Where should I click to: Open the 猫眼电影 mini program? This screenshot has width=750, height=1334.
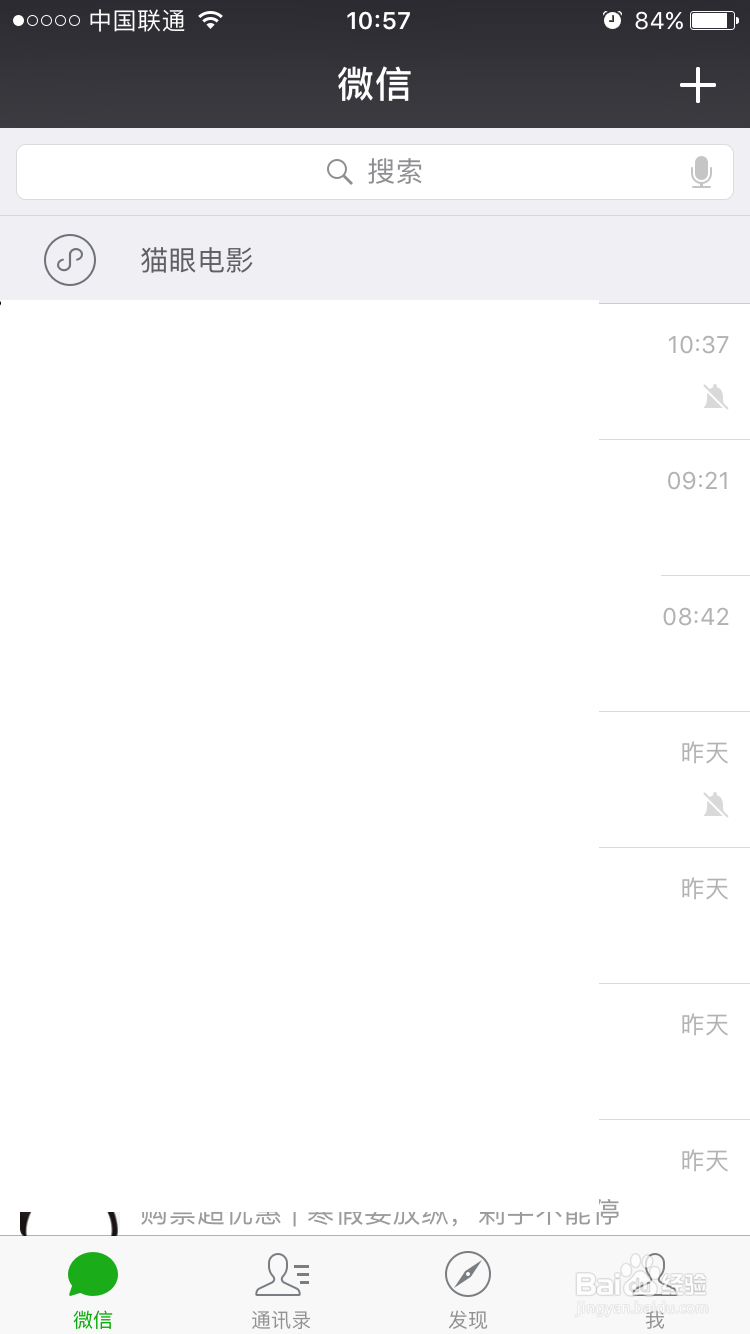(x=375, y=260)
